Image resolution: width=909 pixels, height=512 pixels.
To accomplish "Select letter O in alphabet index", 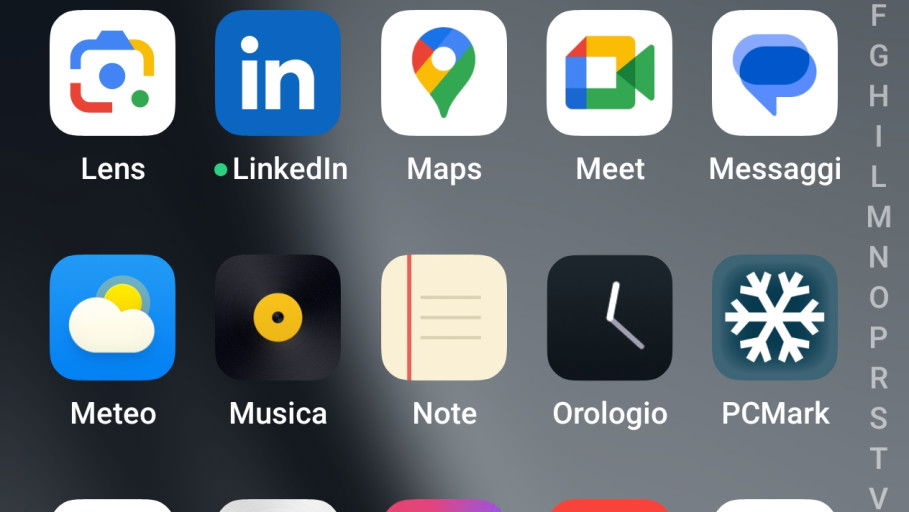I will click(878, 297).
